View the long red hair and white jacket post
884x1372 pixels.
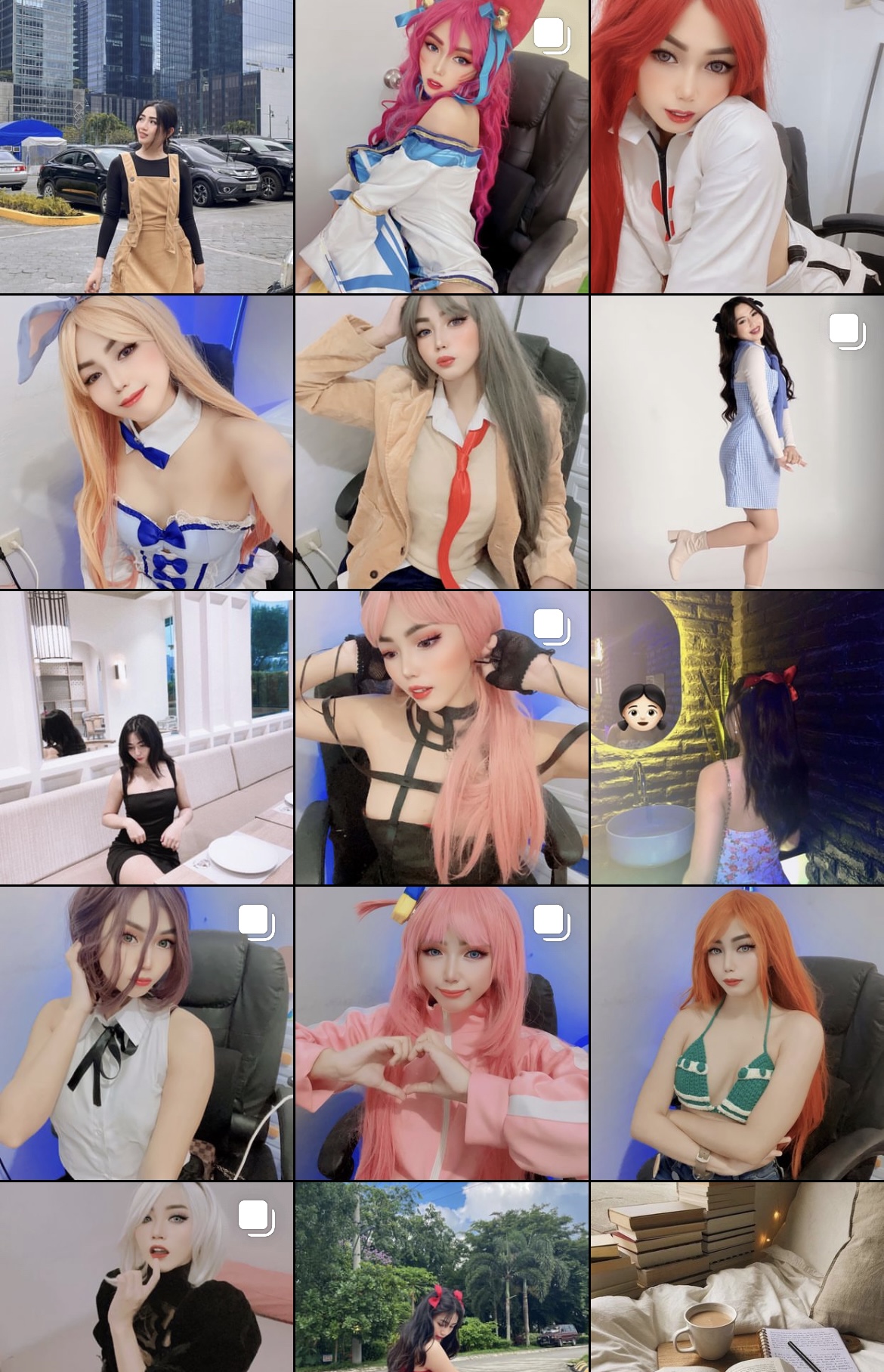[x=737, y=146]
